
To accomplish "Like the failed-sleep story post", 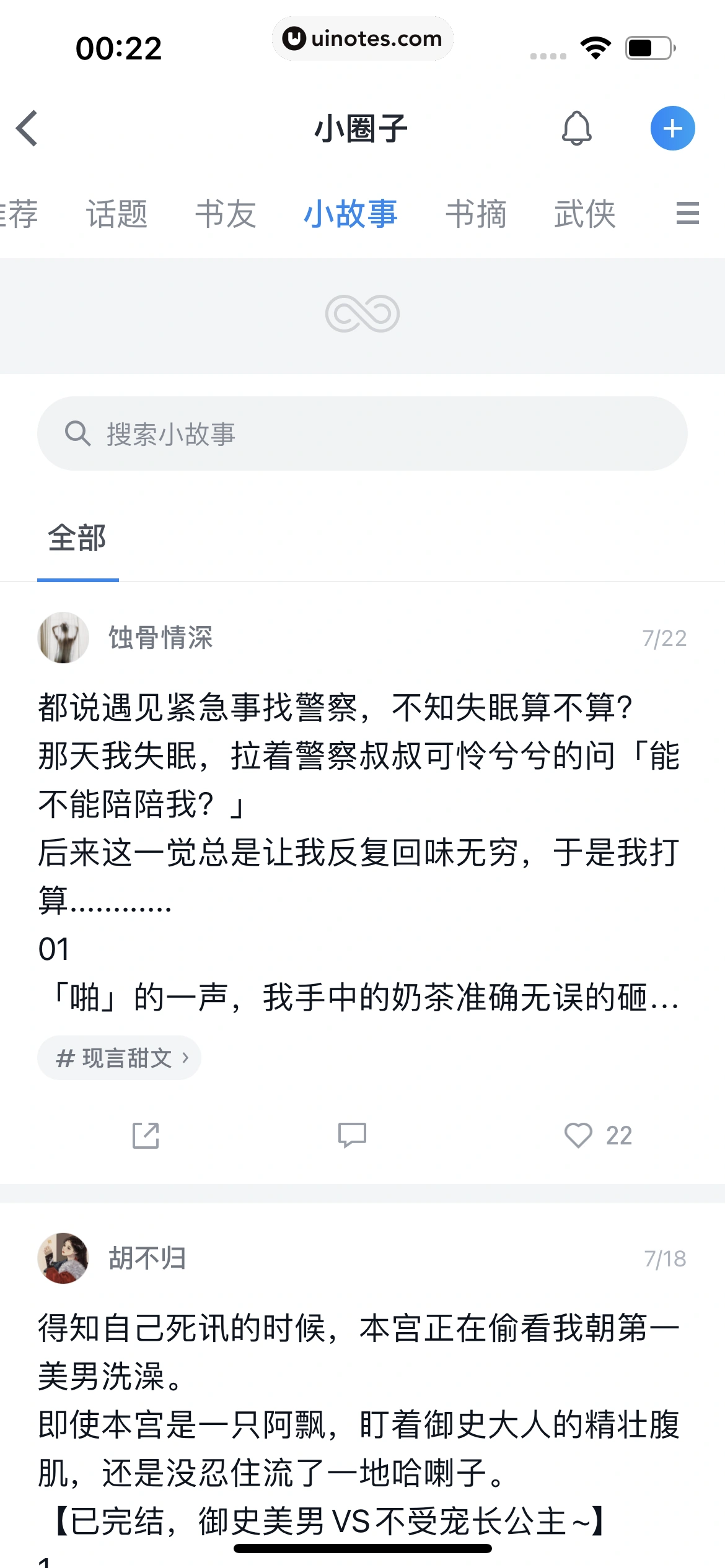I will click(580, 1135).
